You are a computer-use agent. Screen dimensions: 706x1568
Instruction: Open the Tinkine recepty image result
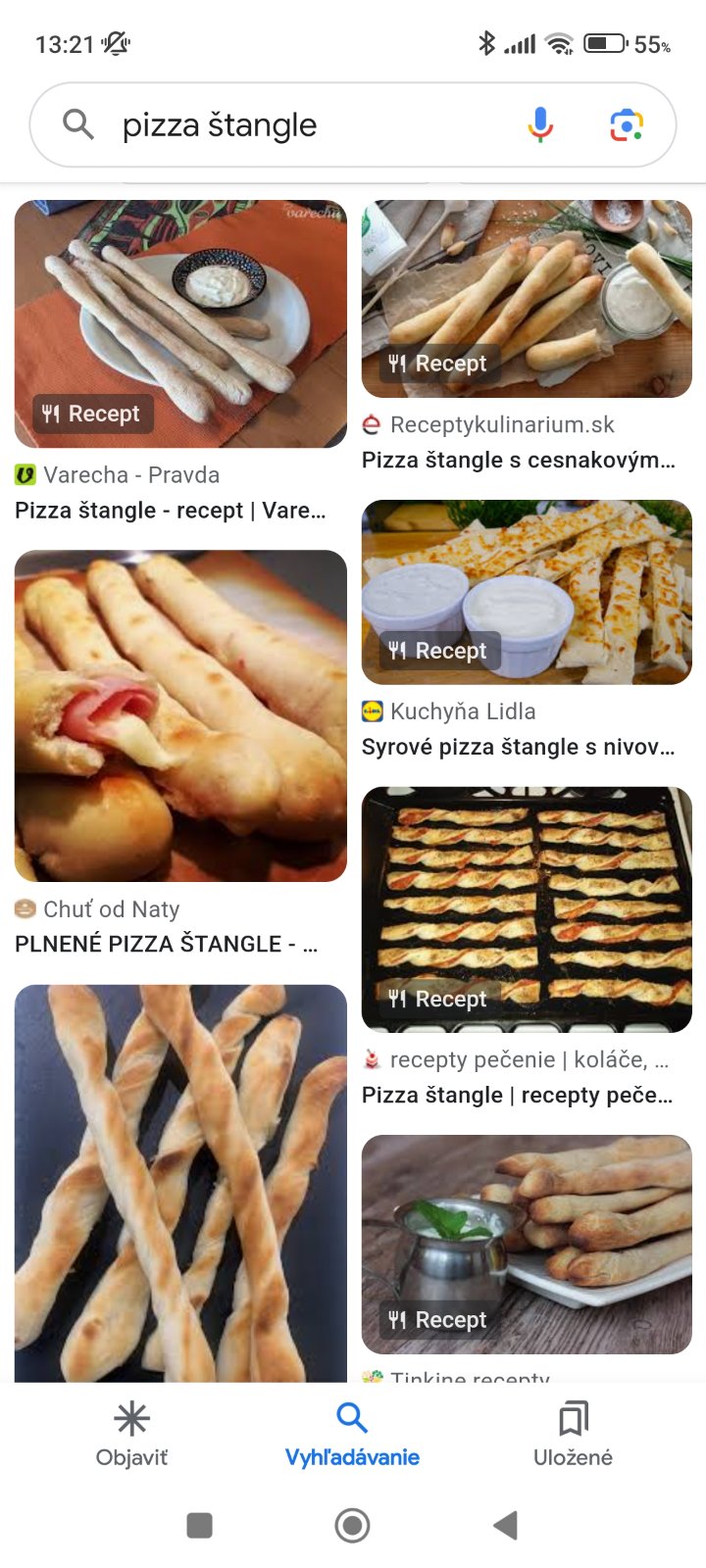(x=527, y=1245)
